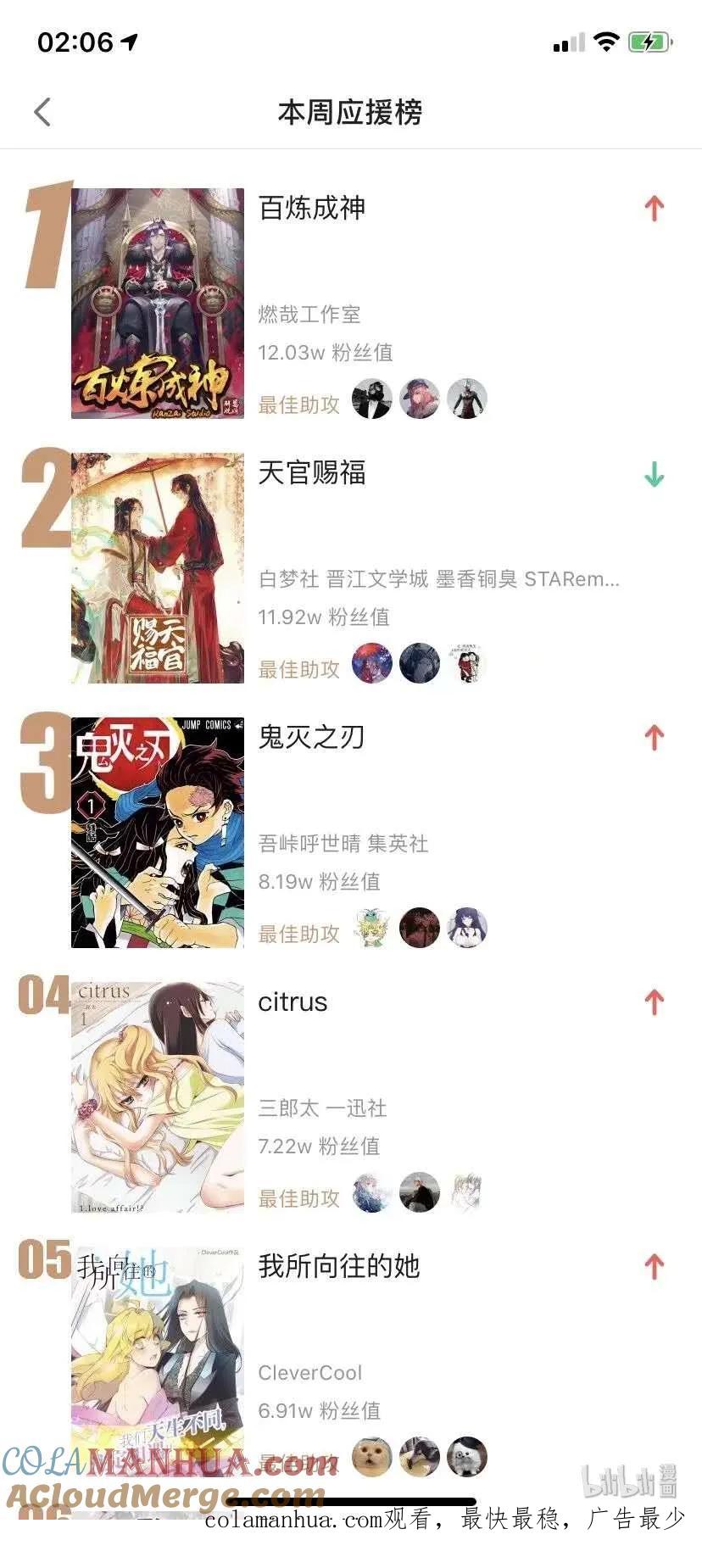Image resolution: width=702 pixels, height=1568 pixels.
Task: Open 我所向往的她 ranked fifth
Action: 339,1267
